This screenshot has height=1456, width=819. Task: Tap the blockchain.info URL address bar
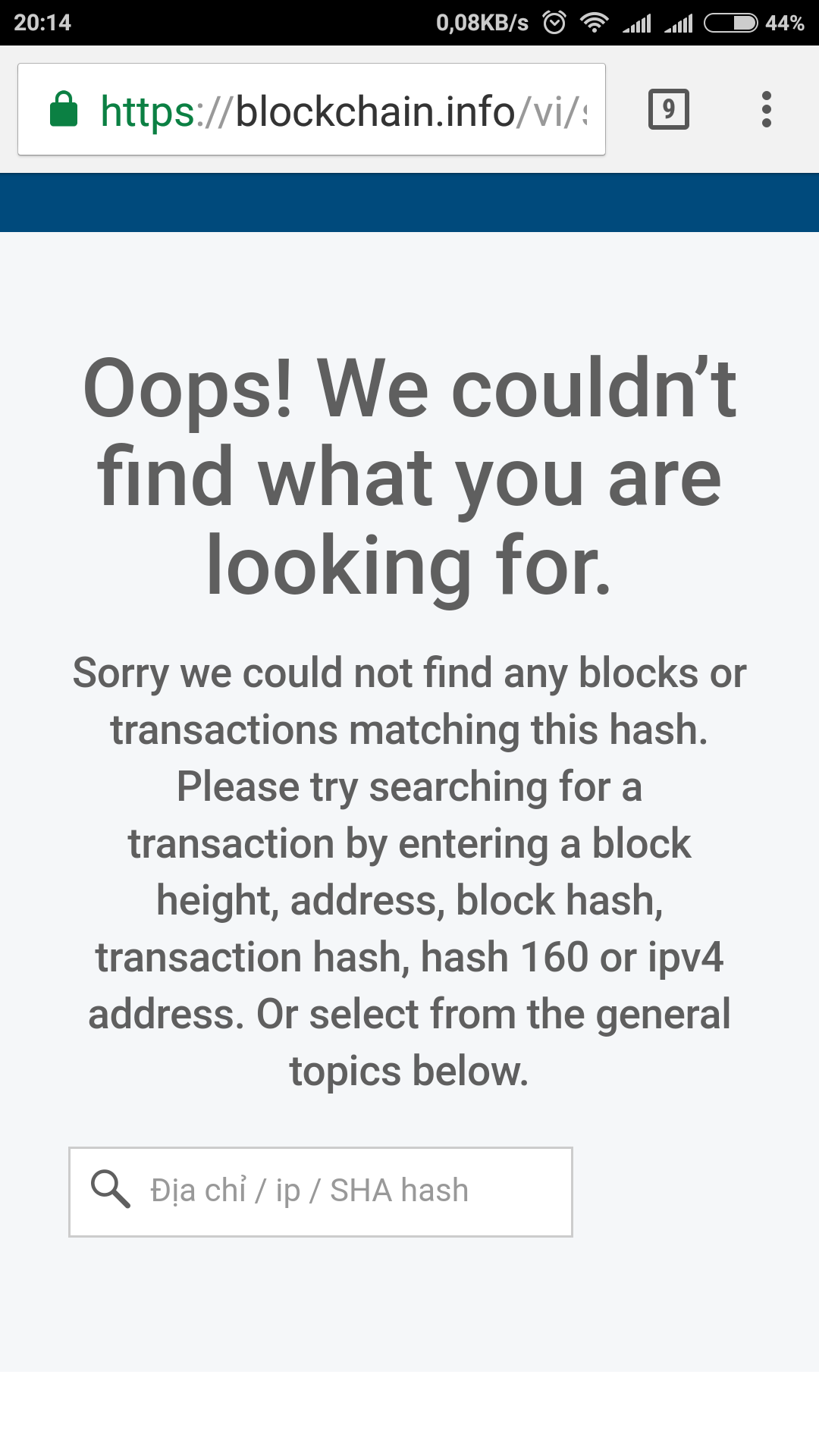pos(341,111)
